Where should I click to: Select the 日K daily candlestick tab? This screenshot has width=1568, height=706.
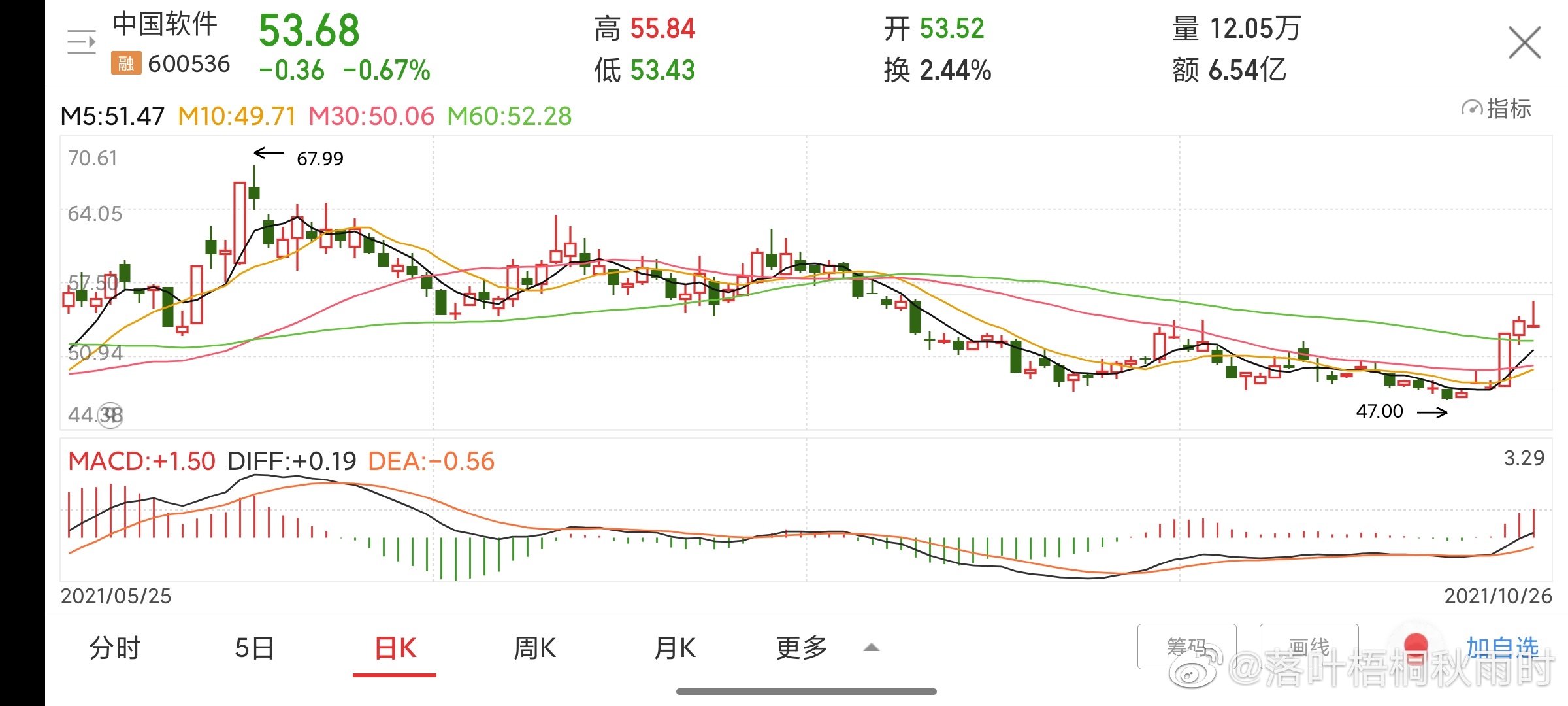395,648
